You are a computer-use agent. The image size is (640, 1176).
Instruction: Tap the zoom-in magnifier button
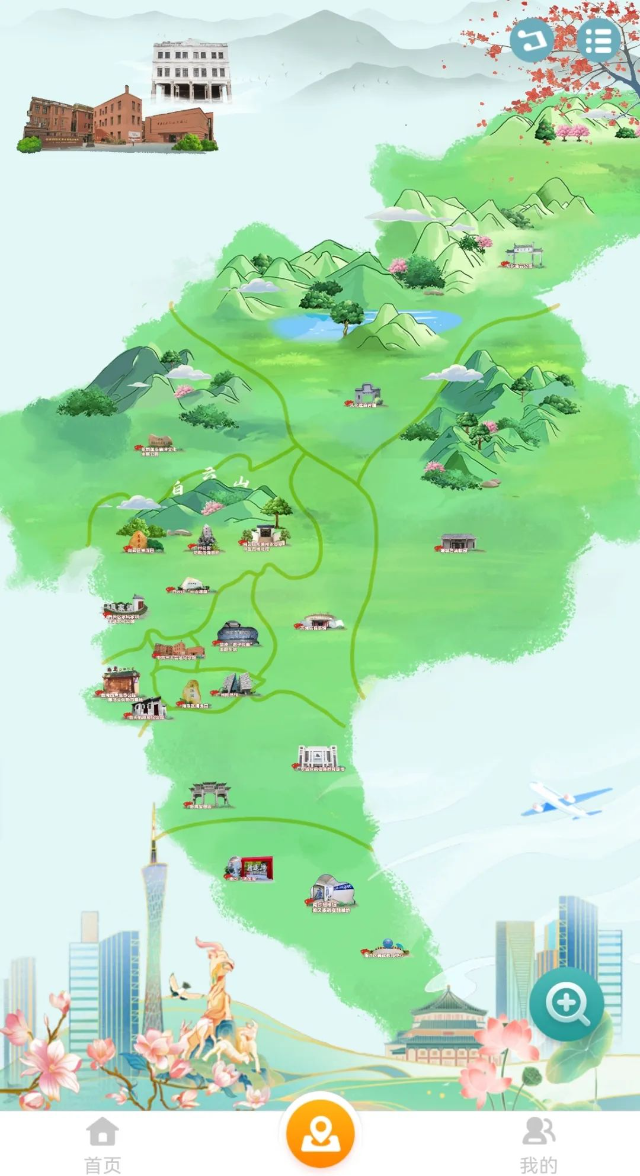(x=567, y=1003)
